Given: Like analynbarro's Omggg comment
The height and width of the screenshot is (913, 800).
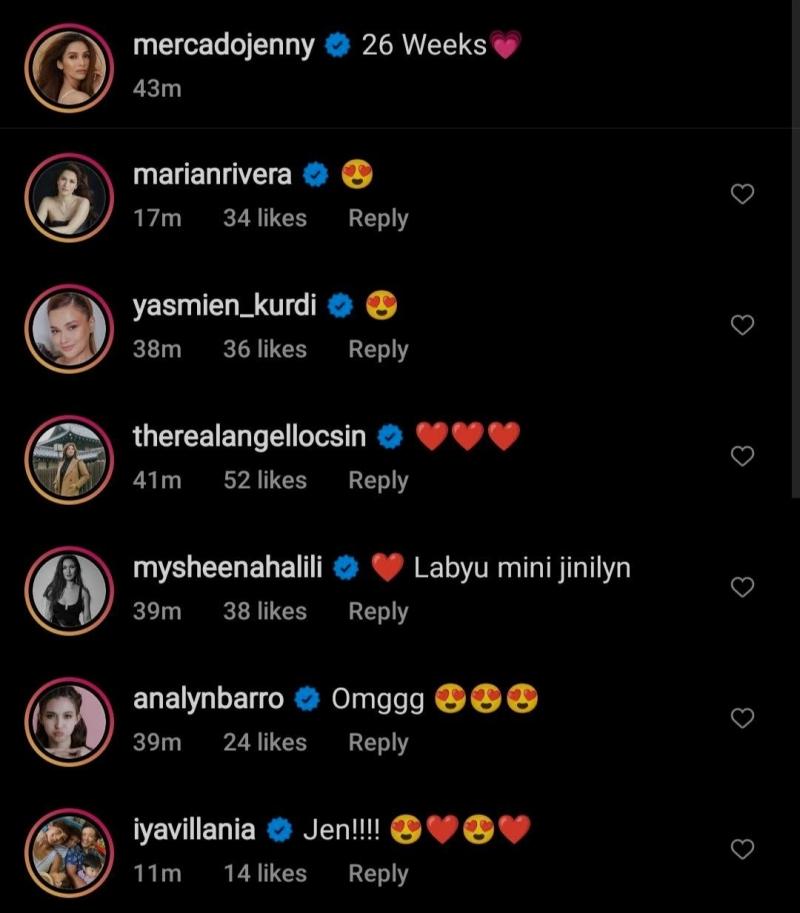Looking at the screenshot, I should coord(742,719).
